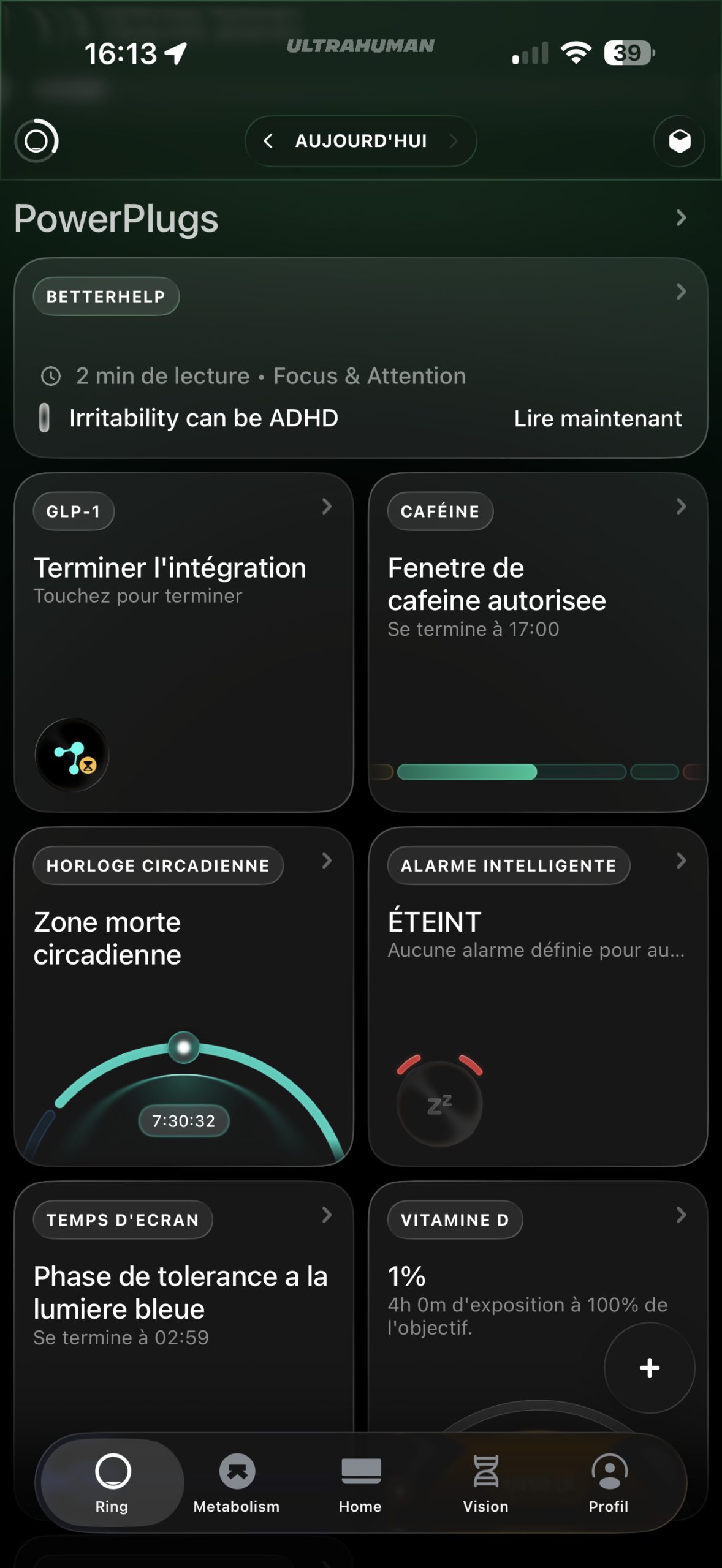Go to the previous day

coord(268,141)
